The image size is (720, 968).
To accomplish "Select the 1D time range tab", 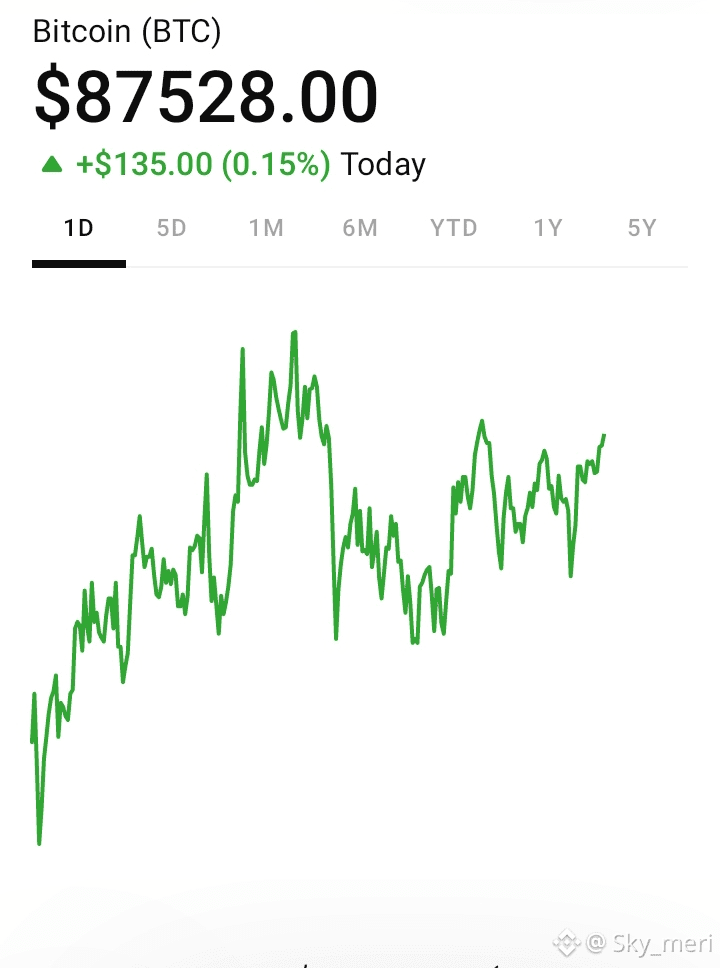I will (x=78, y=228).
